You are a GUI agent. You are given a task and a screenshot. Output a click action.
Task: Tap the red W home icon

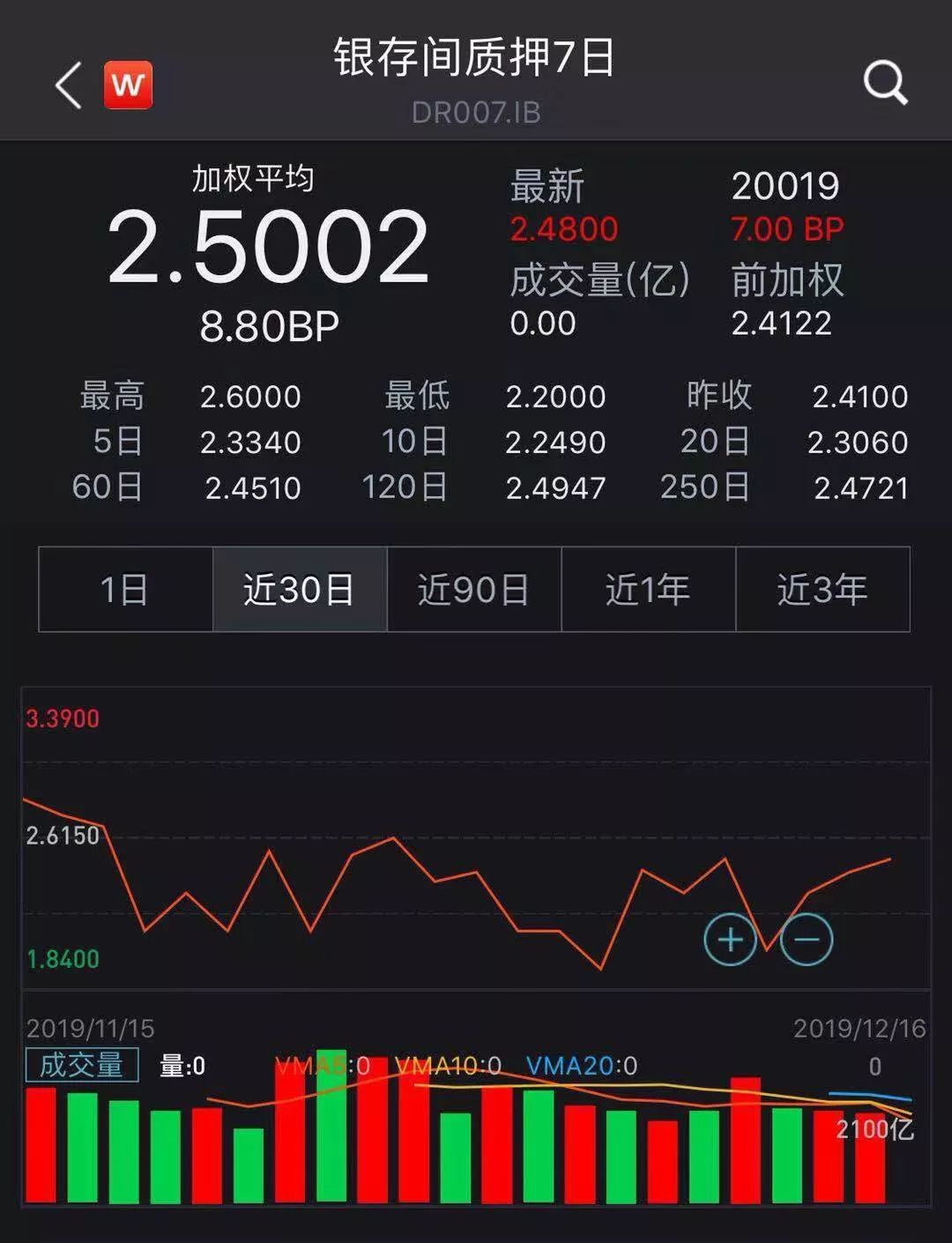pyautogui.click(x=128, y=86)
